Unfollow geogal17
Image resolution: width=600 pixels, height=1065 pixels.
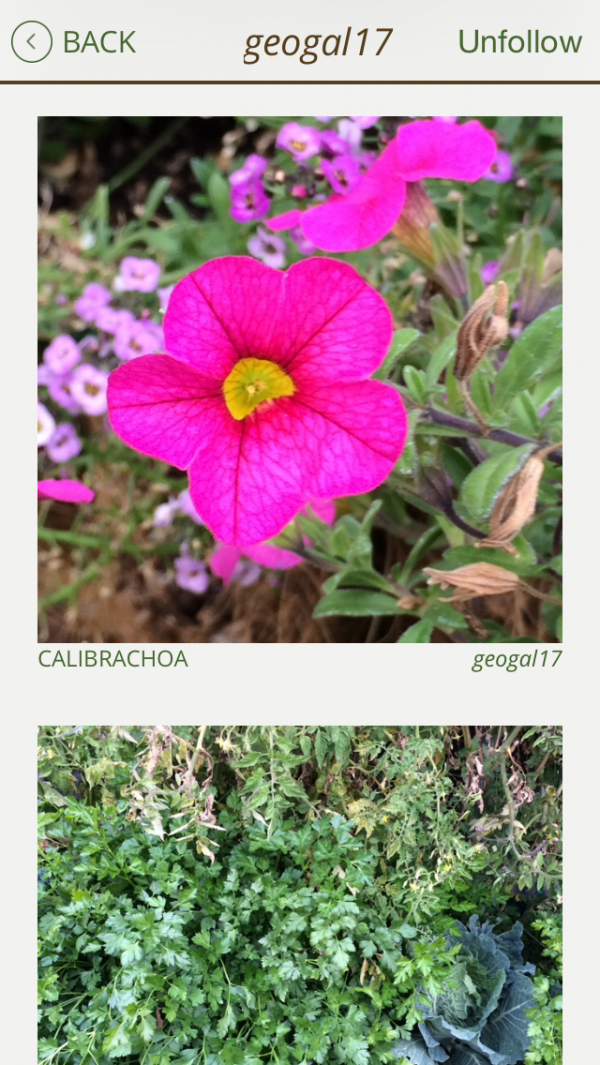coord(520,41)
